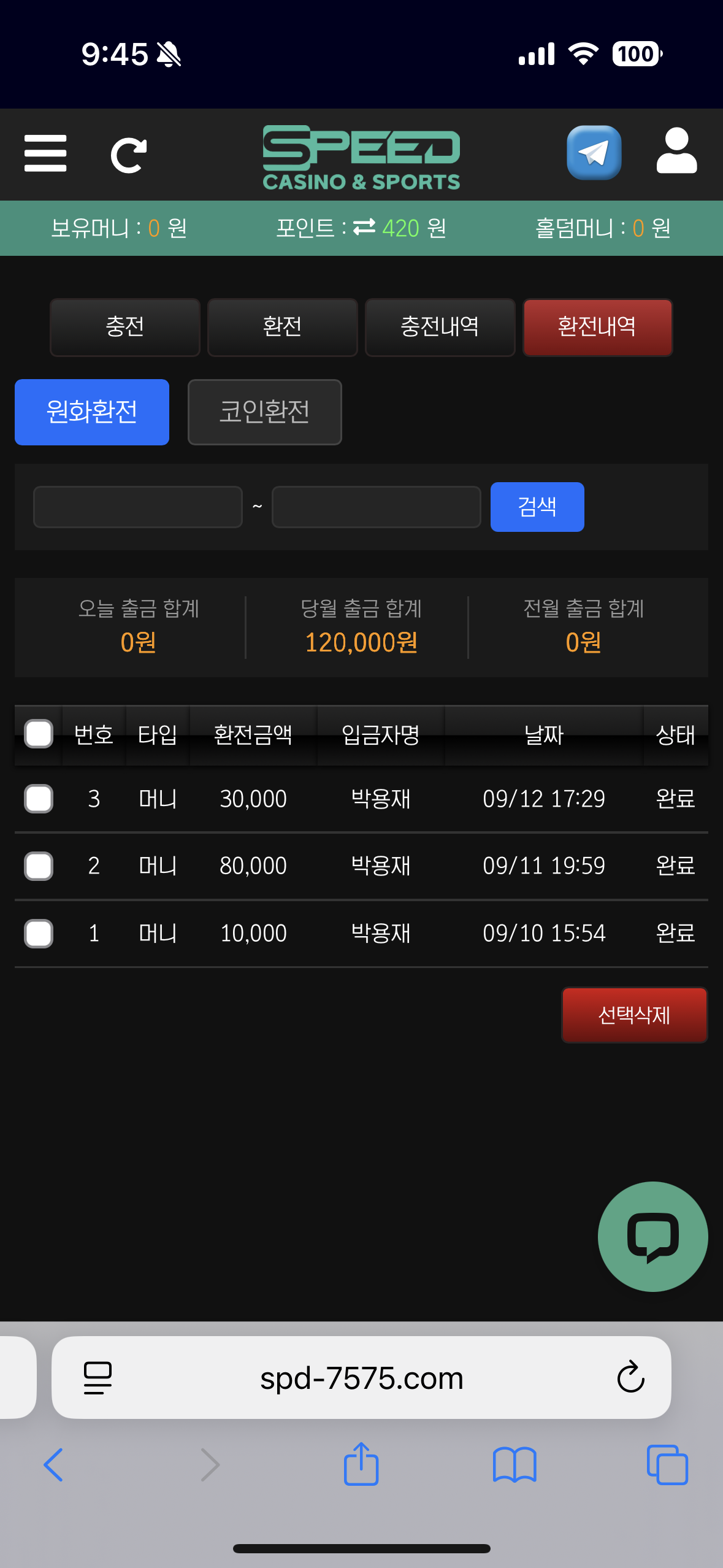Switch to the 코인환전 option
The image size is (723, 1568).
264,412
